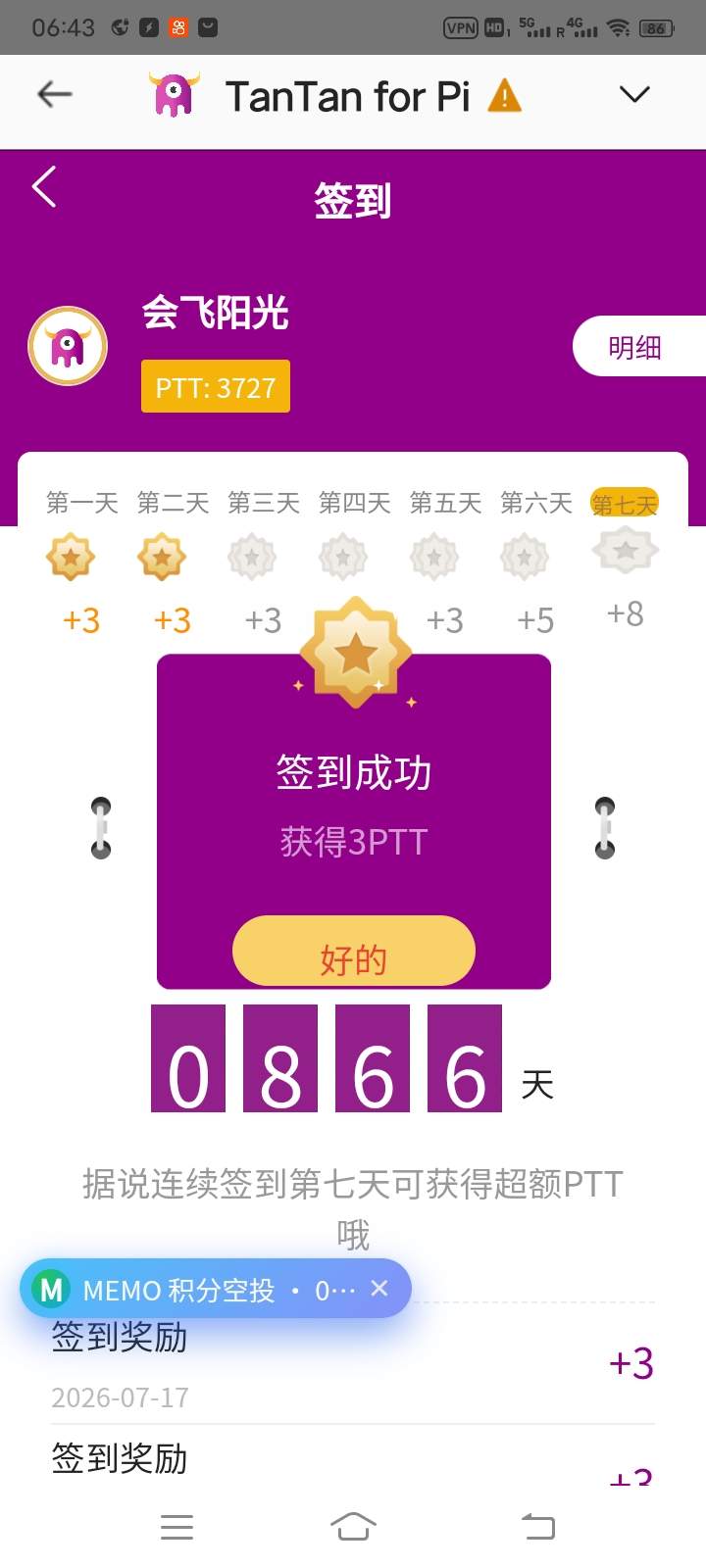Open the system recent apps menu
The image size is (706, 1568).
176,1527
